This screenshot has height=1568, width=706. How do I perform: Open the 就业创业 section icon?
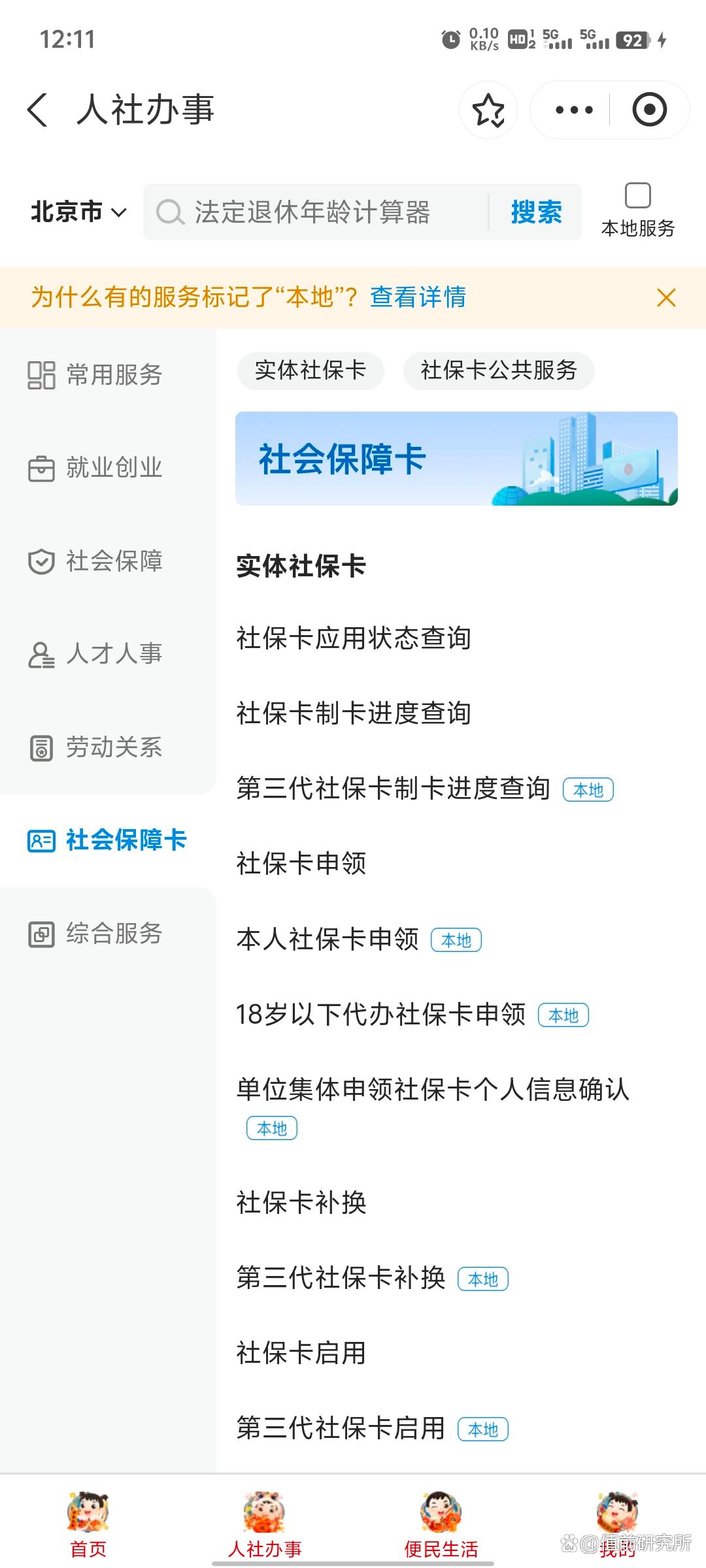41,468
